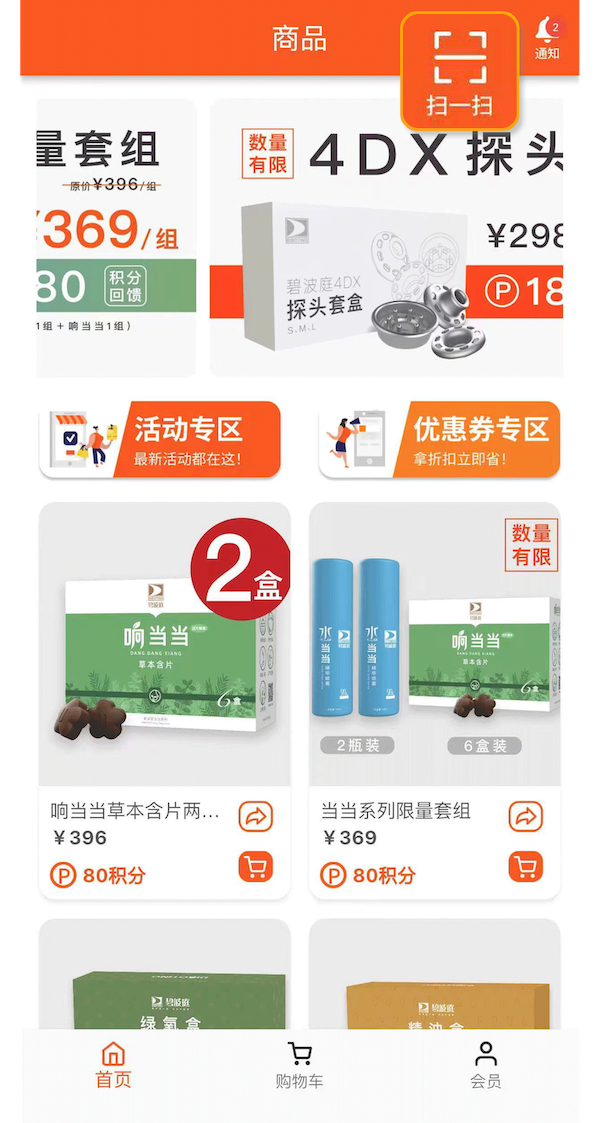Switch to the 首页 tab
This screenshot has height=1123, width=600.
(114, 1065)
